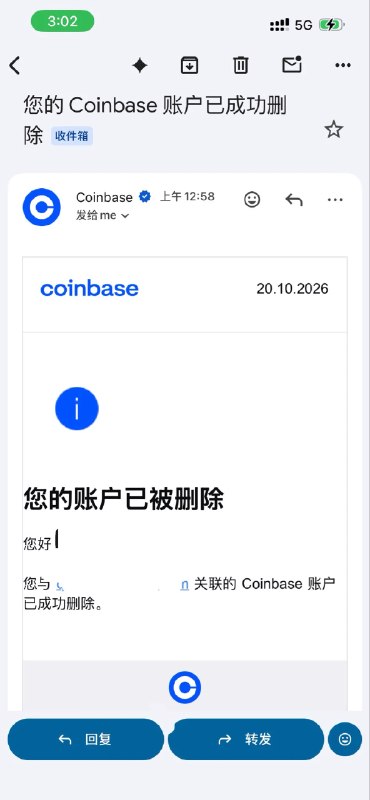Screen dimensions: 370x800
Task: Go back to the inbox list
Action: click(x=15, y=65)
